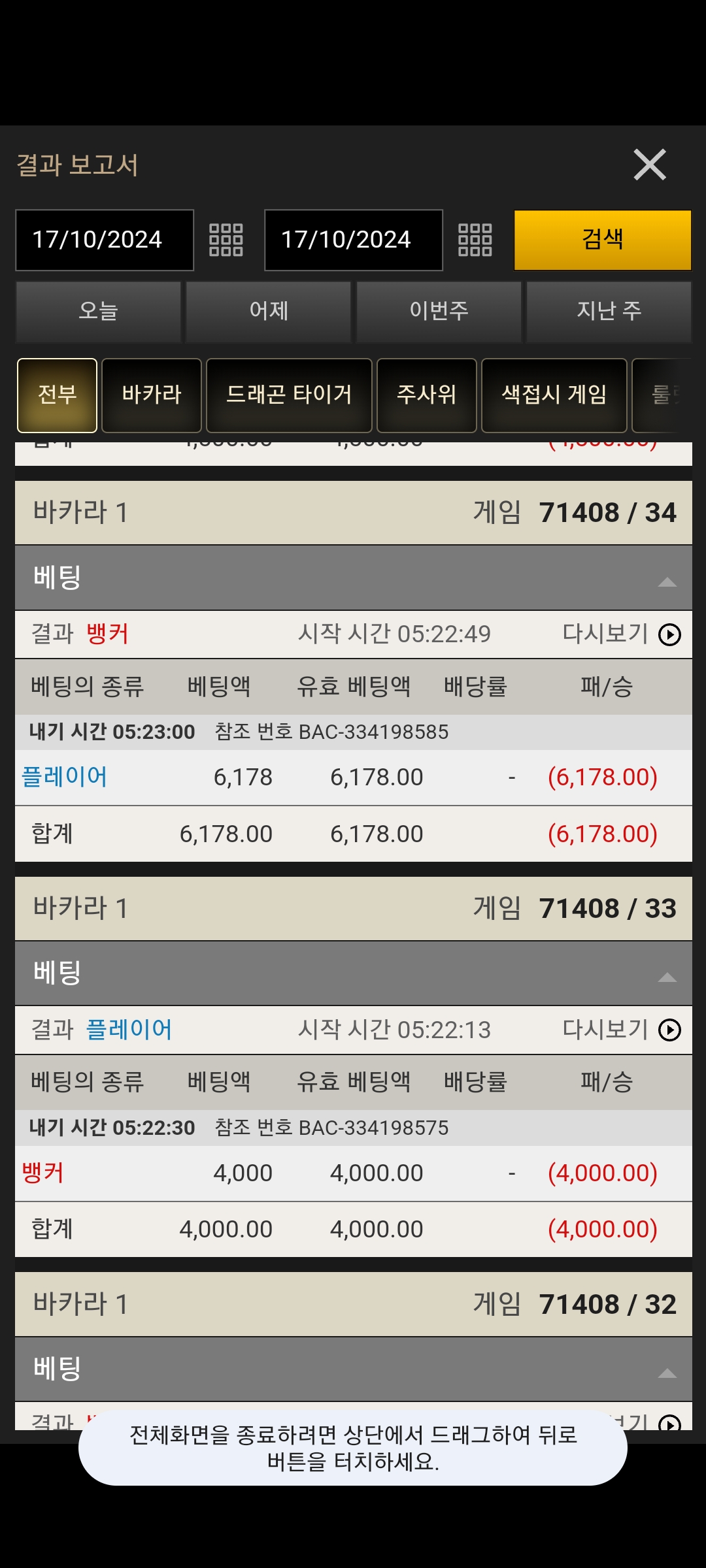Viewport: 706px width, 1568px height.
Task: Switch to the 색접시 게임 tab
Action: (x=554, y=395)
